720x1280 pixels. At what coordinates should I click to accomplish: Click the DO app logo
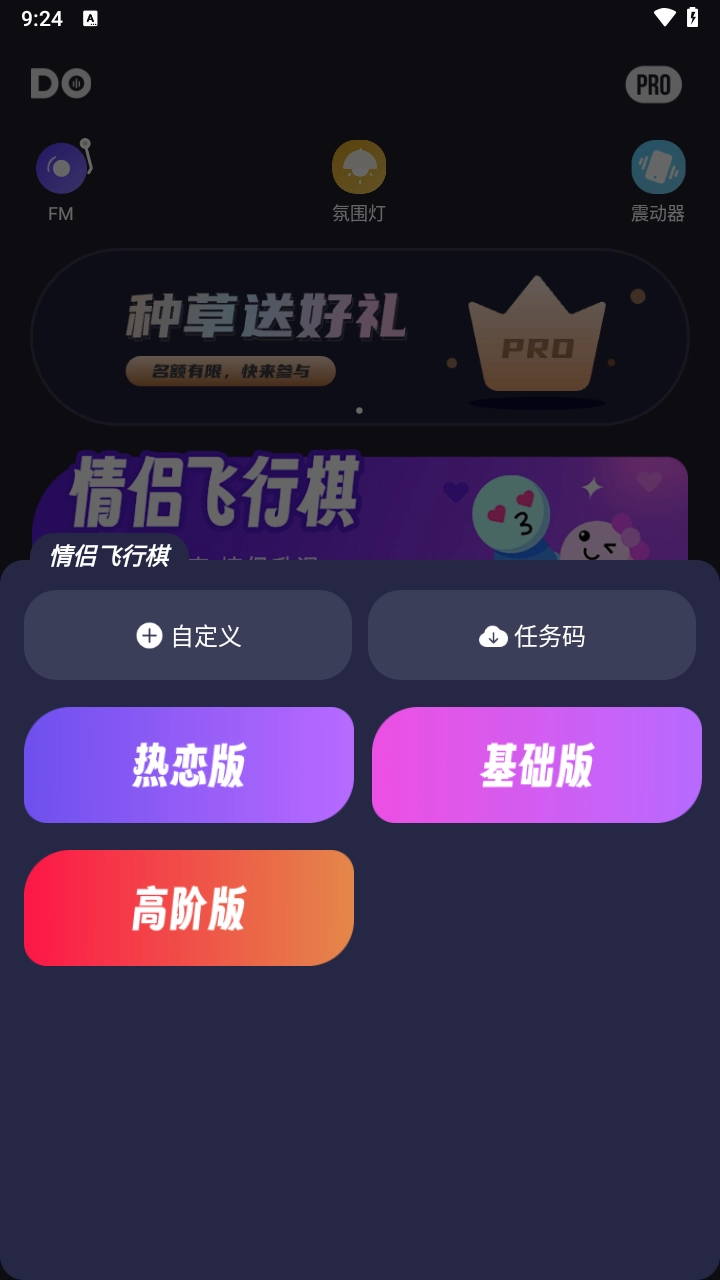pos(60,84)
